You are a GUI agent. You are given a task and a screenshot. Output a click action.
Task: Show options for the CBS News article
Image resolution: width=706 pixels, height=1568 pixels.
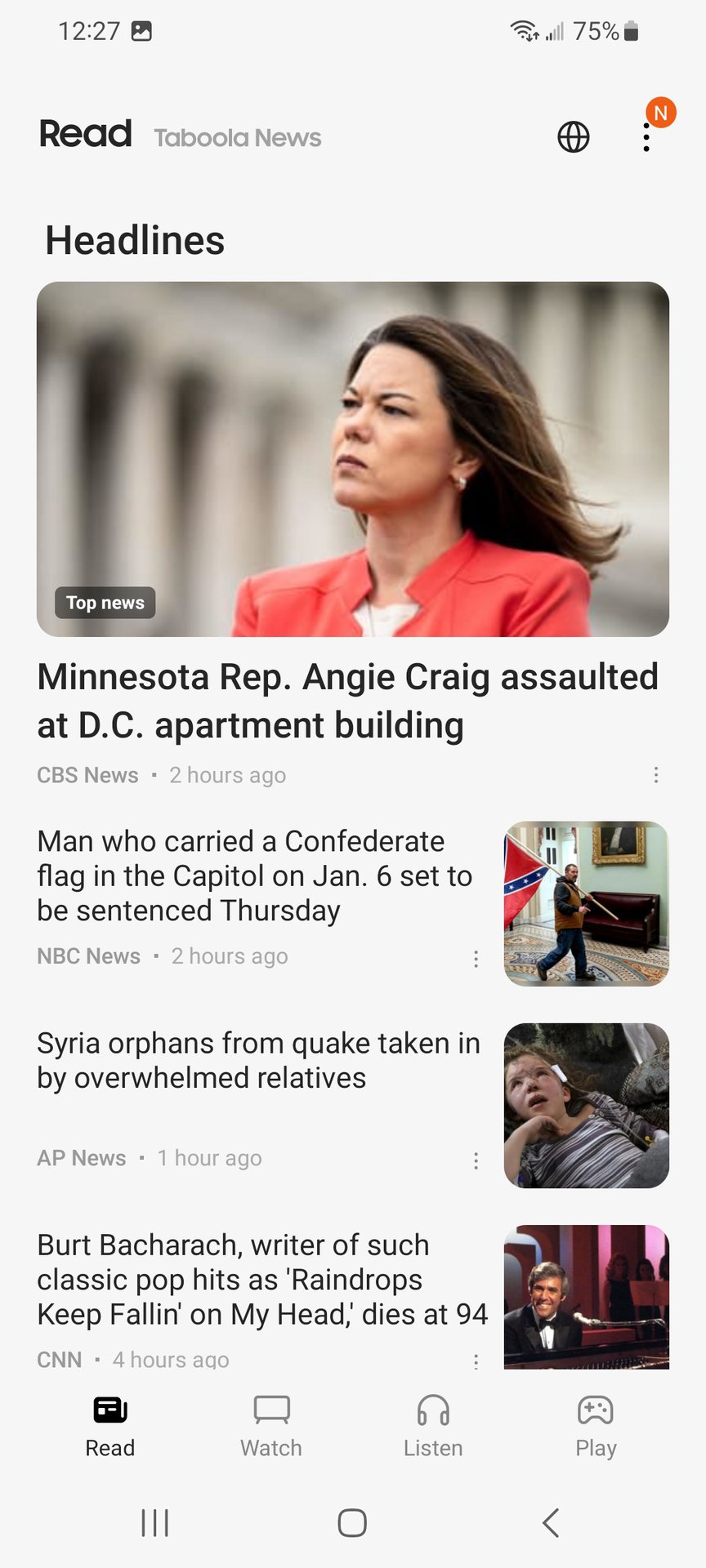(x=655, y=775)
